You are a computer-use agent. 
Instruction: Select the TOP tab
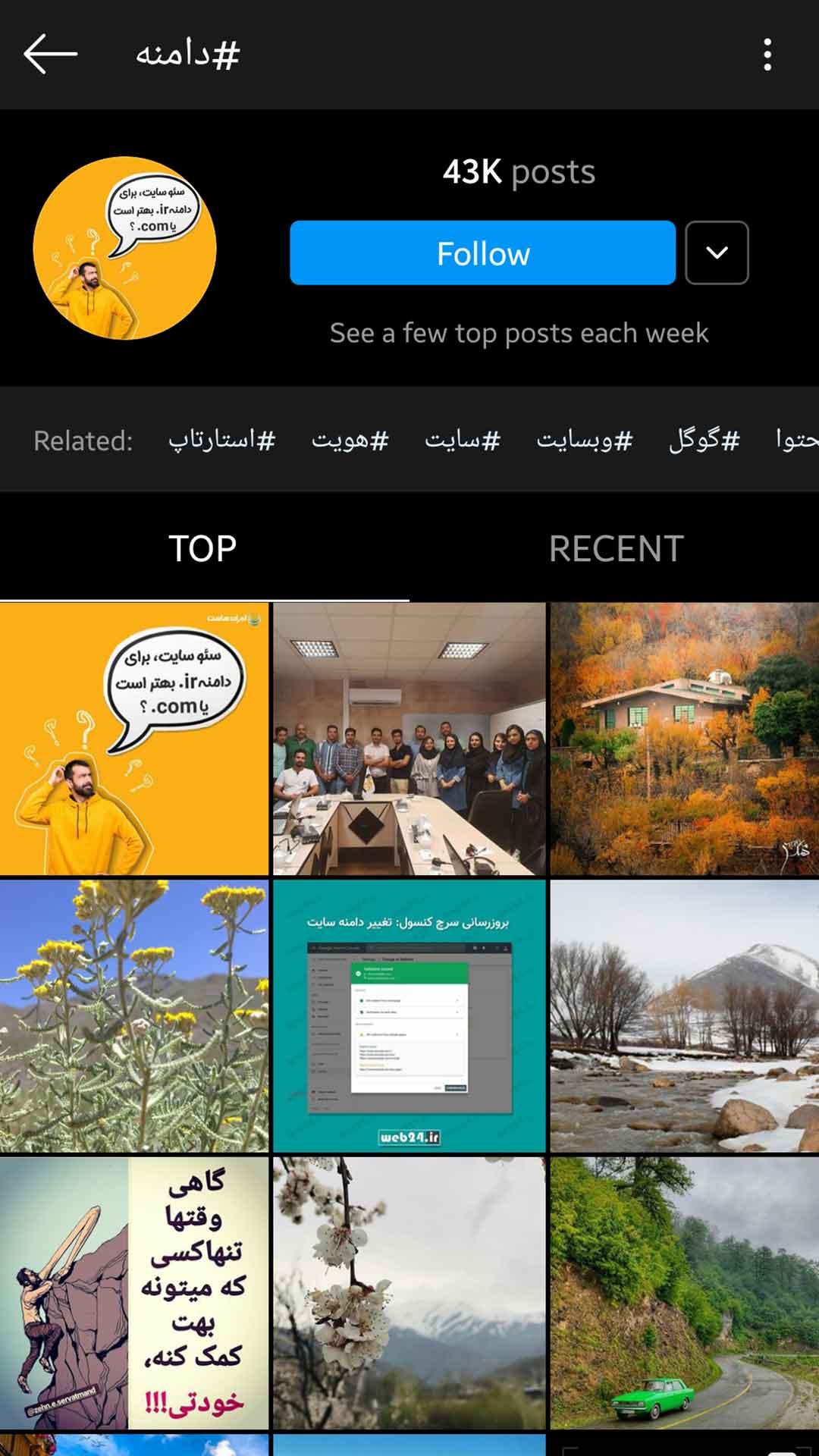203,548
